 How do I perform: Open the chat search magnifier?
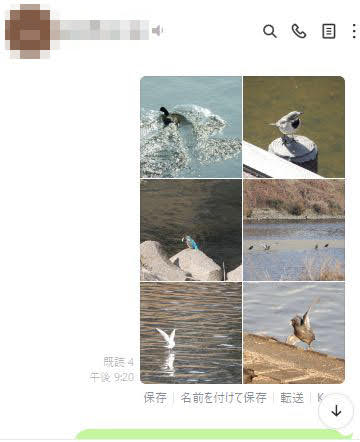270,31
